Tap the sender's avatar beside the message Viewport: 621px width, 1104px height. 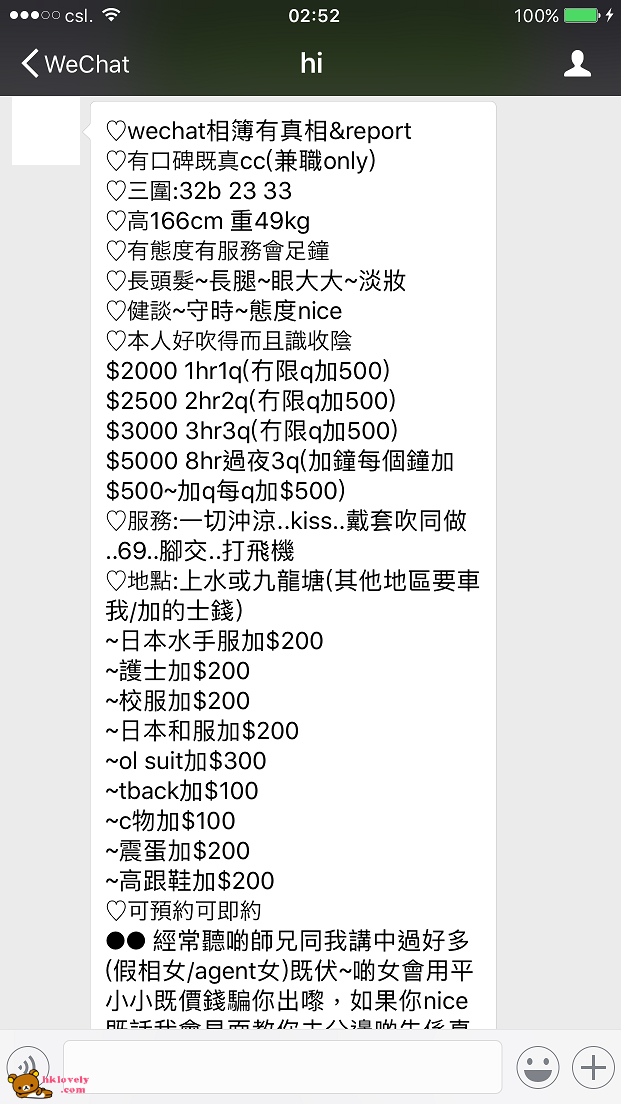click(x=46, y=132)
